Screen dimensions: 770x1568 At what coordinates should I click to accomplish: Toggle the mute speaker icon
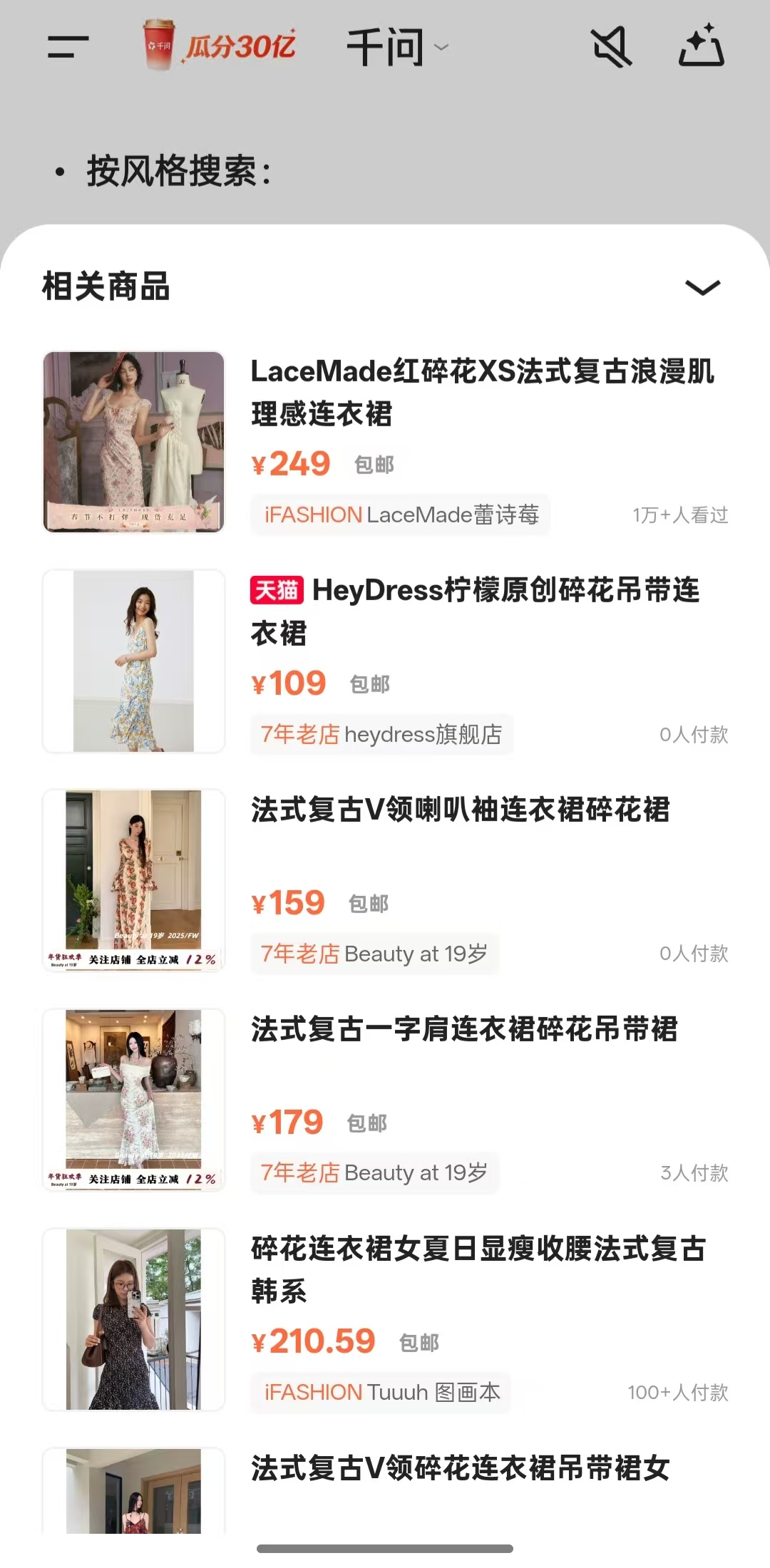(612, 47)
